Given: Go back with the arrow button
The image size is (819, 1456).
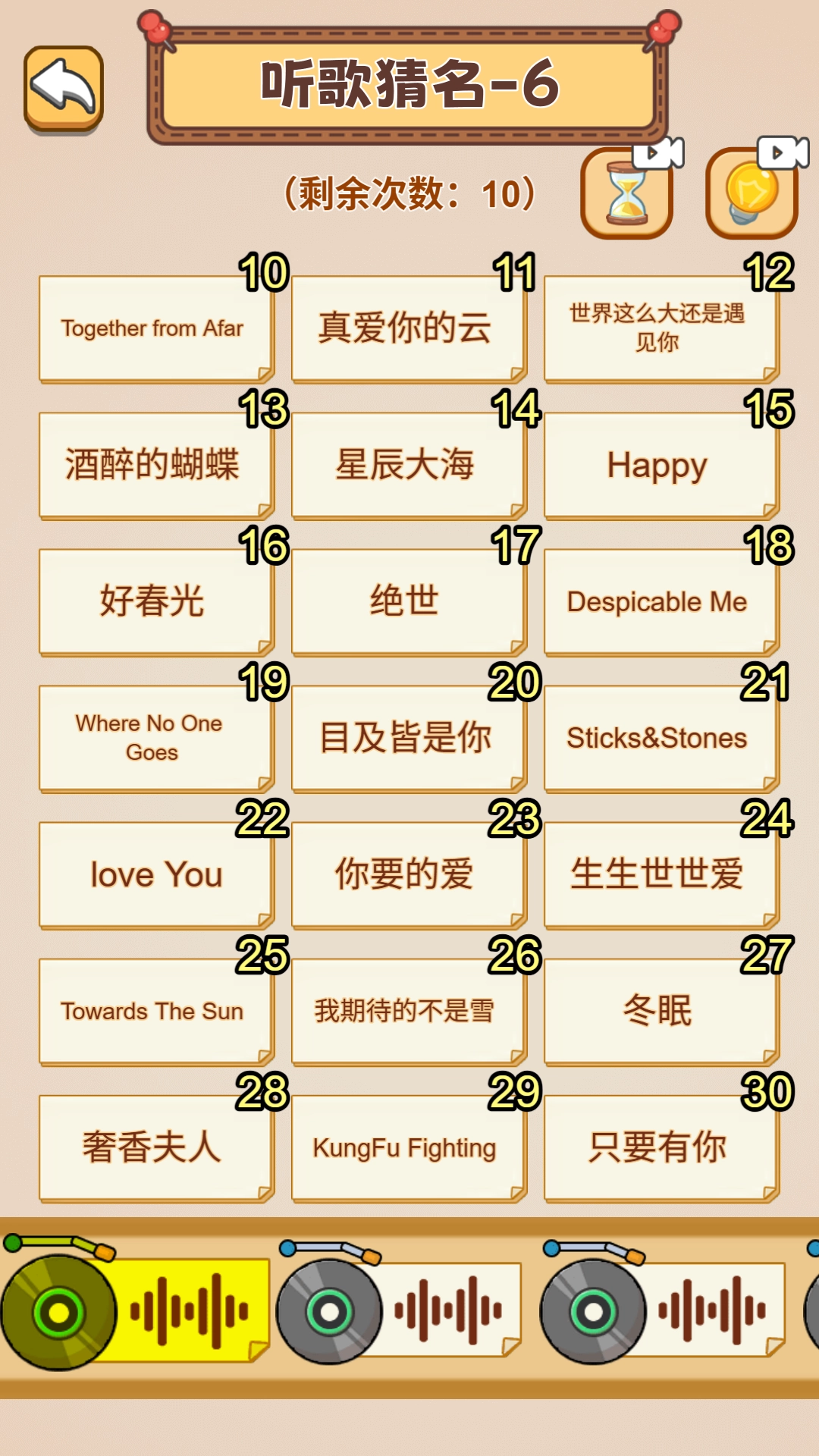Looking at the screenshot, I should [x=63, y=88].
